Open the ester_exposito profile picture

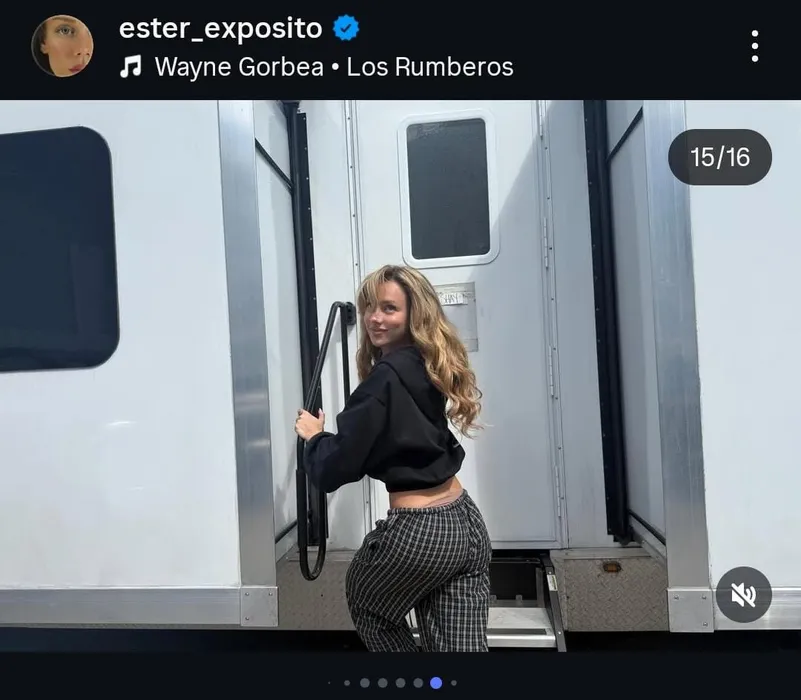(62, 46)
